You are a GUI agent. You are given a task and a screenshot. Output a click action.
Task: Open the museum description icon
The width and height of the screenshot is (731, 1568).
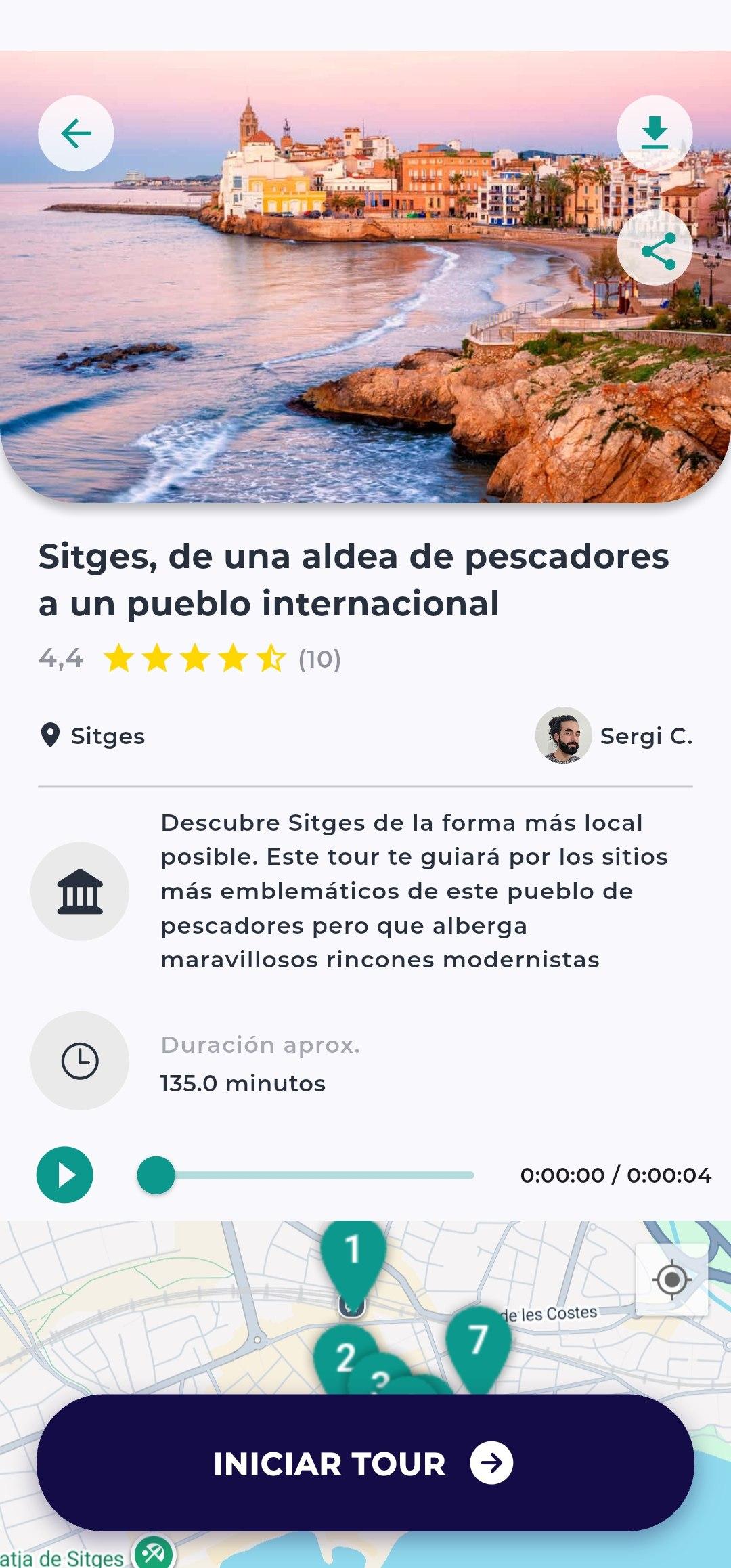pos(79,892)
